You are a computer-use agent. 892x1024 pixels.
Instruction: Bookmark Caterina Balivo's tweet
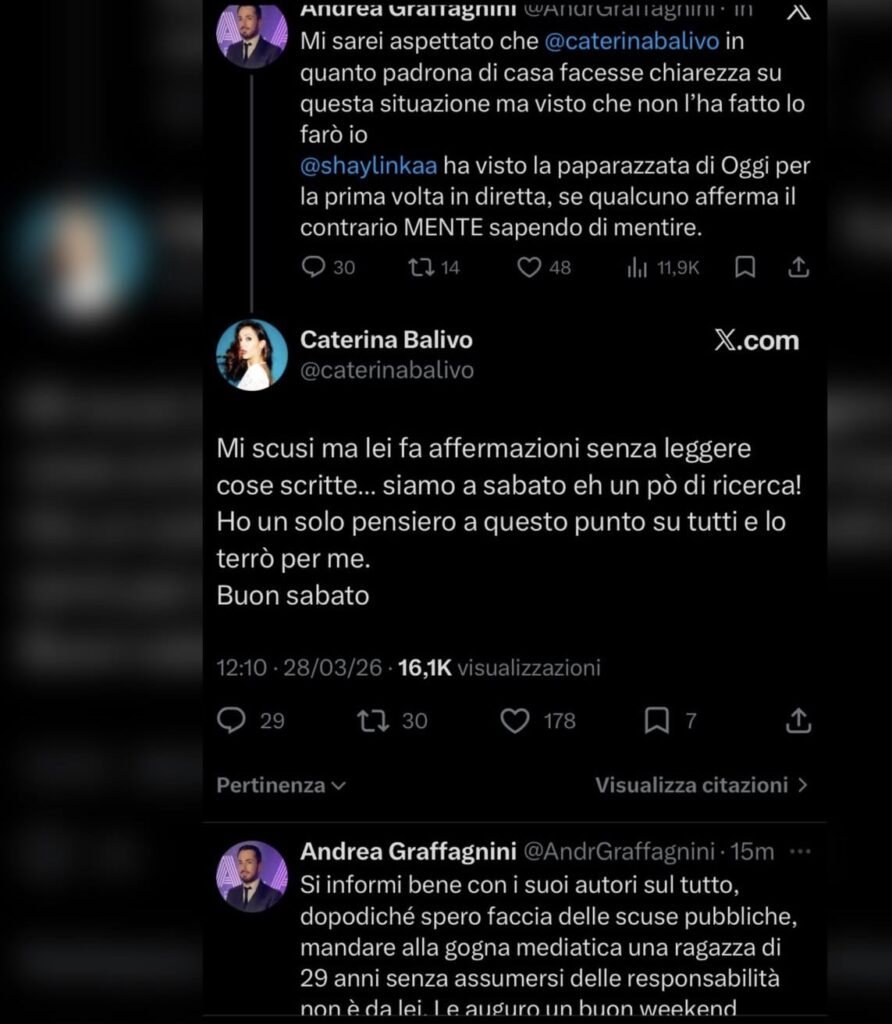[656, 720]
